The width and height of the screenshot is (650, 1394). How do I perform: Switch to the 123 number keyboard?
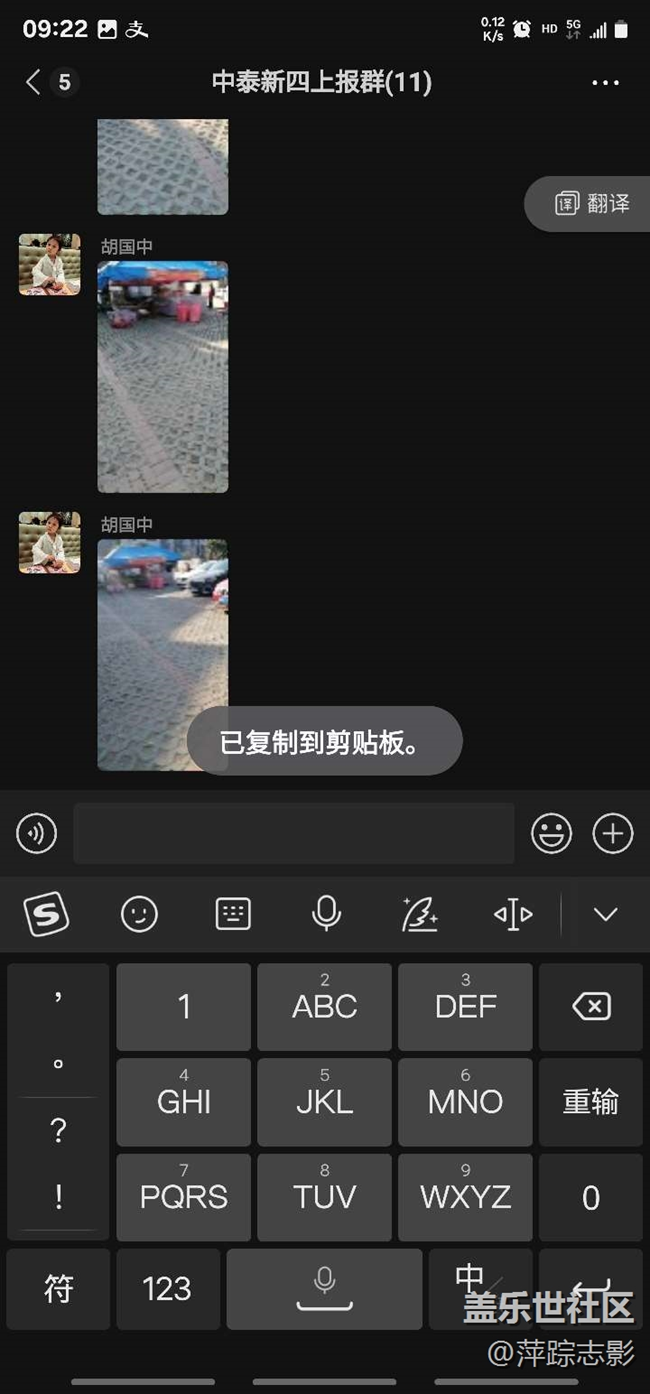click(167, 1289)
